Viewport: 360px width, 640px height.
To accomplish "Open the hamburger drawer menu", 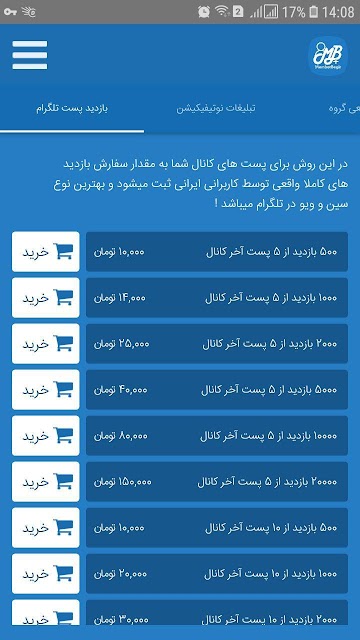I will [30, 55].
